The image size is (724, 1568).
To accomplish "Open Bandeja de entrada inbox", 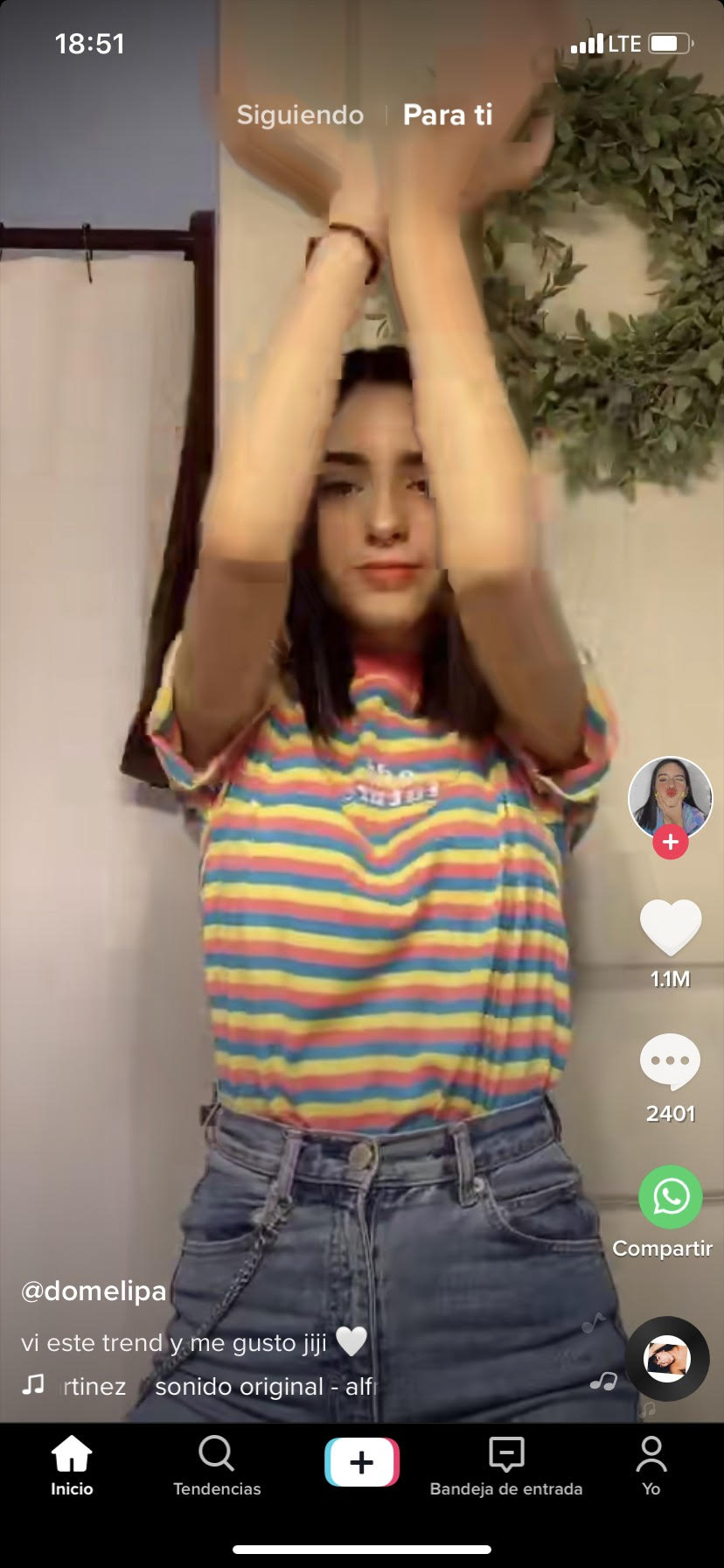I will 506,1466.
